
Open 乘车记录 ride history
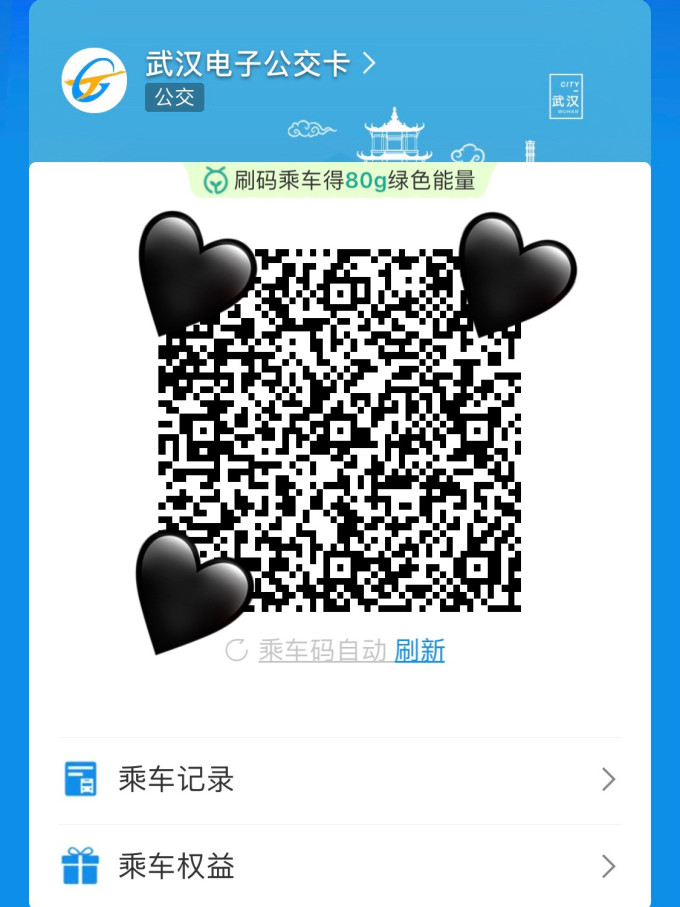340,780
